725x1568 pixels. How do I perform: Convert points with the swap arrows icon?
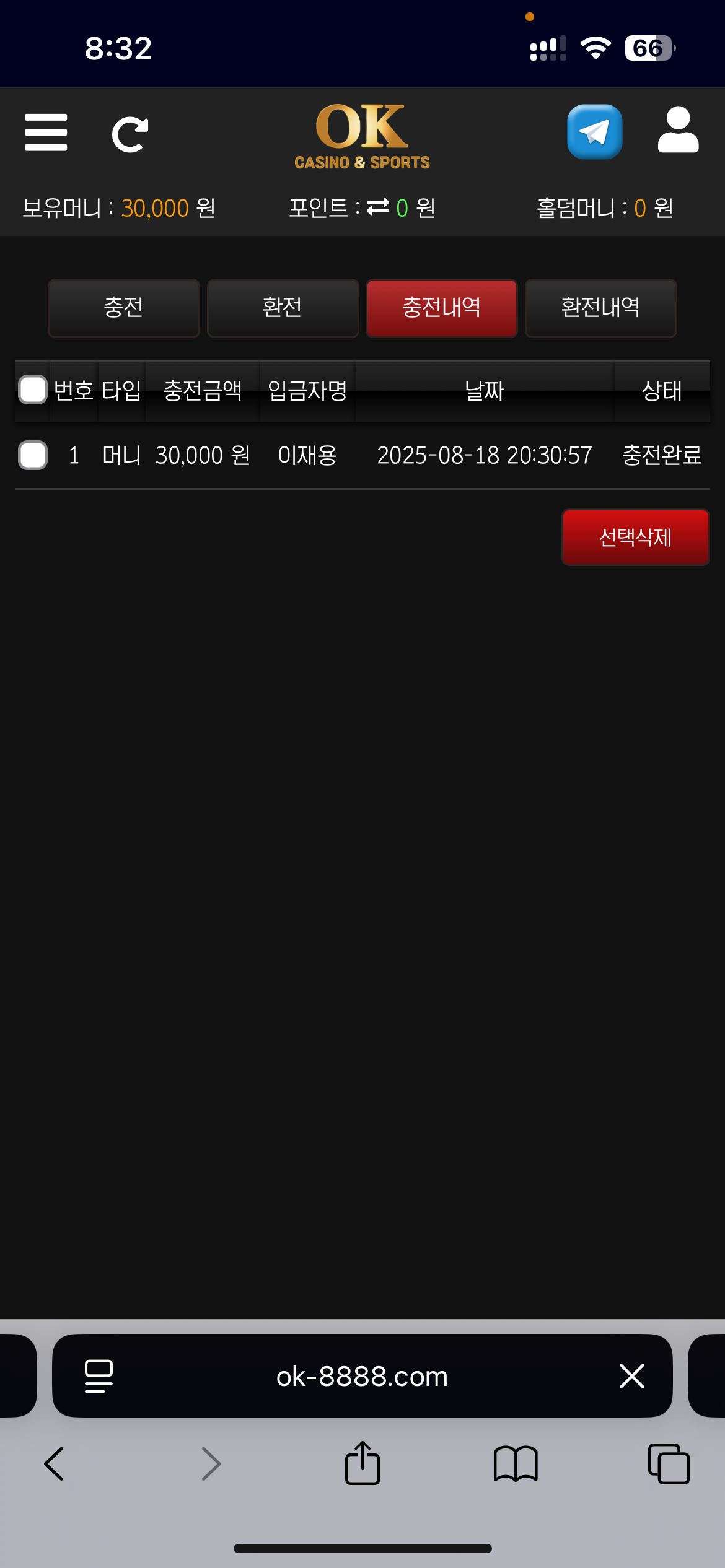pos(378,207)
